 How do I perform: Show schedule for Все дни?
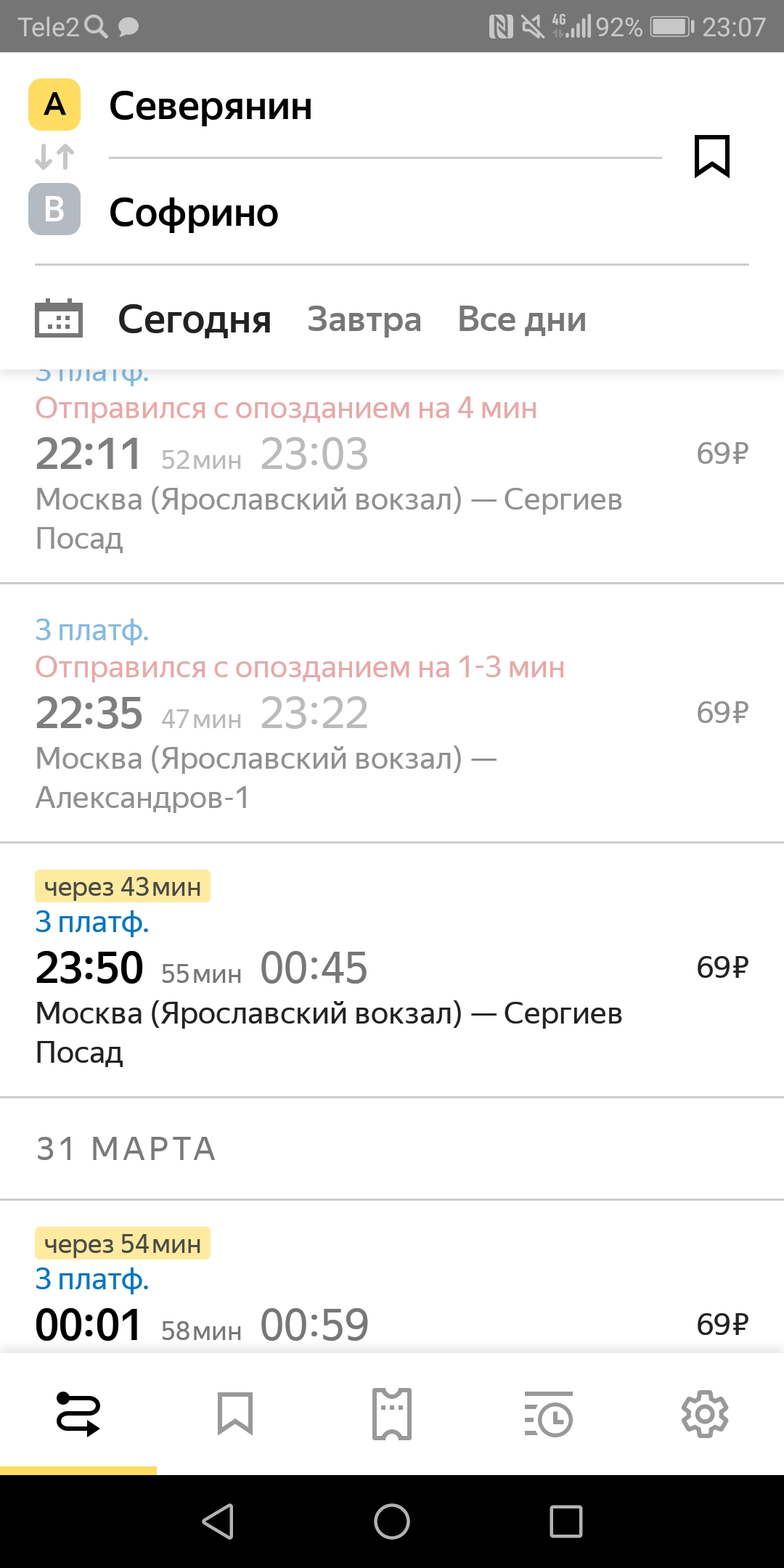click(522, 319)
